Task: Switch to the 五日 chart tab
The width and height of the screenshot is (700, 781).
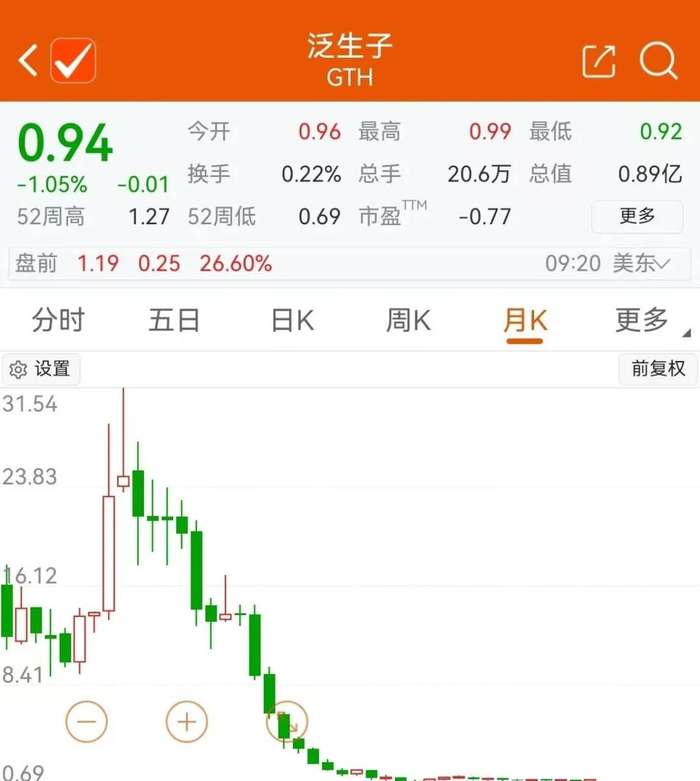Action: [x=175, y=321]
